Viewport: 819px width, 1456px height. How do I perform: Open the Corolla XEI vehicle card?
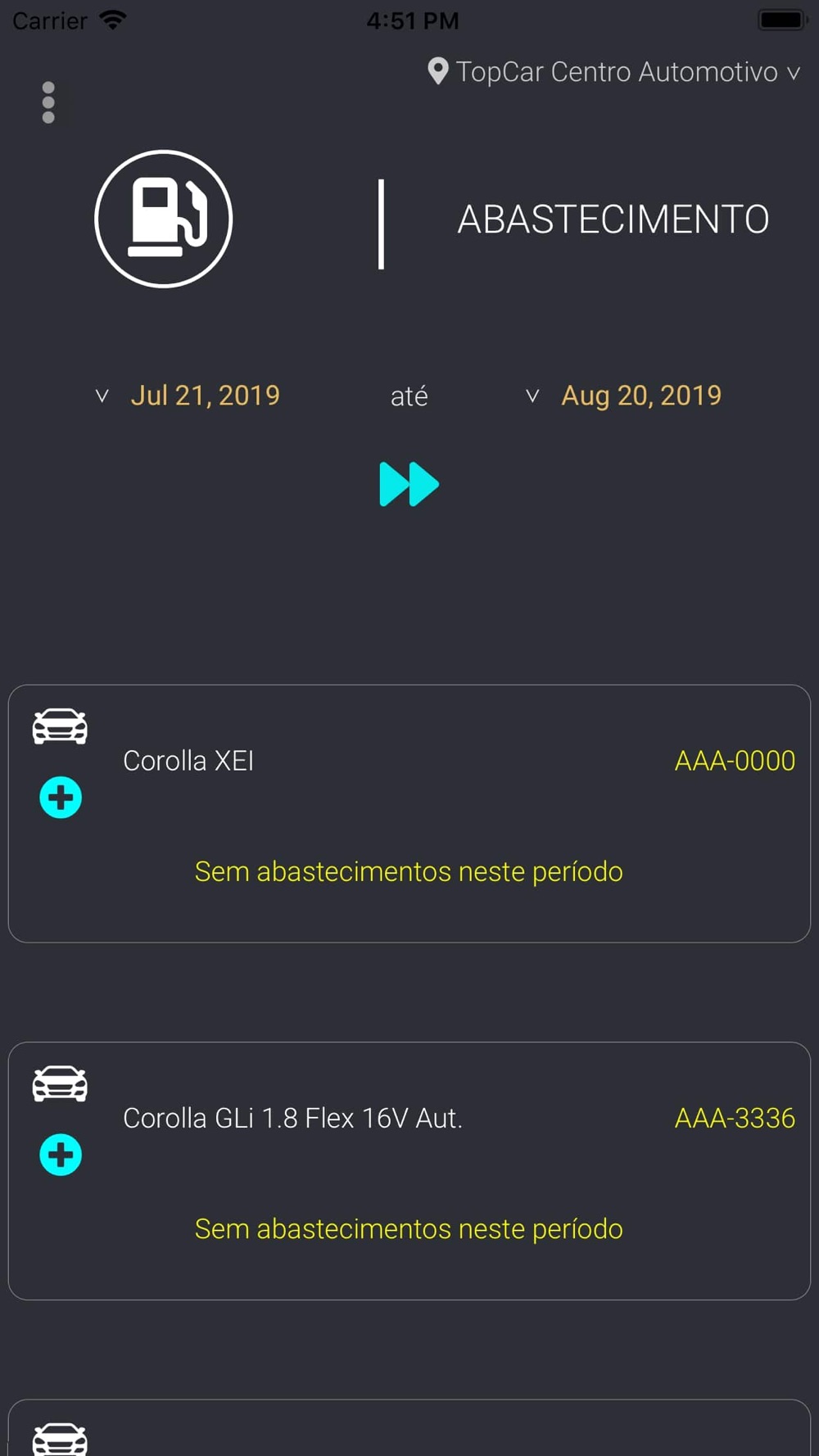pyautogui.click(x=409, y=813)
